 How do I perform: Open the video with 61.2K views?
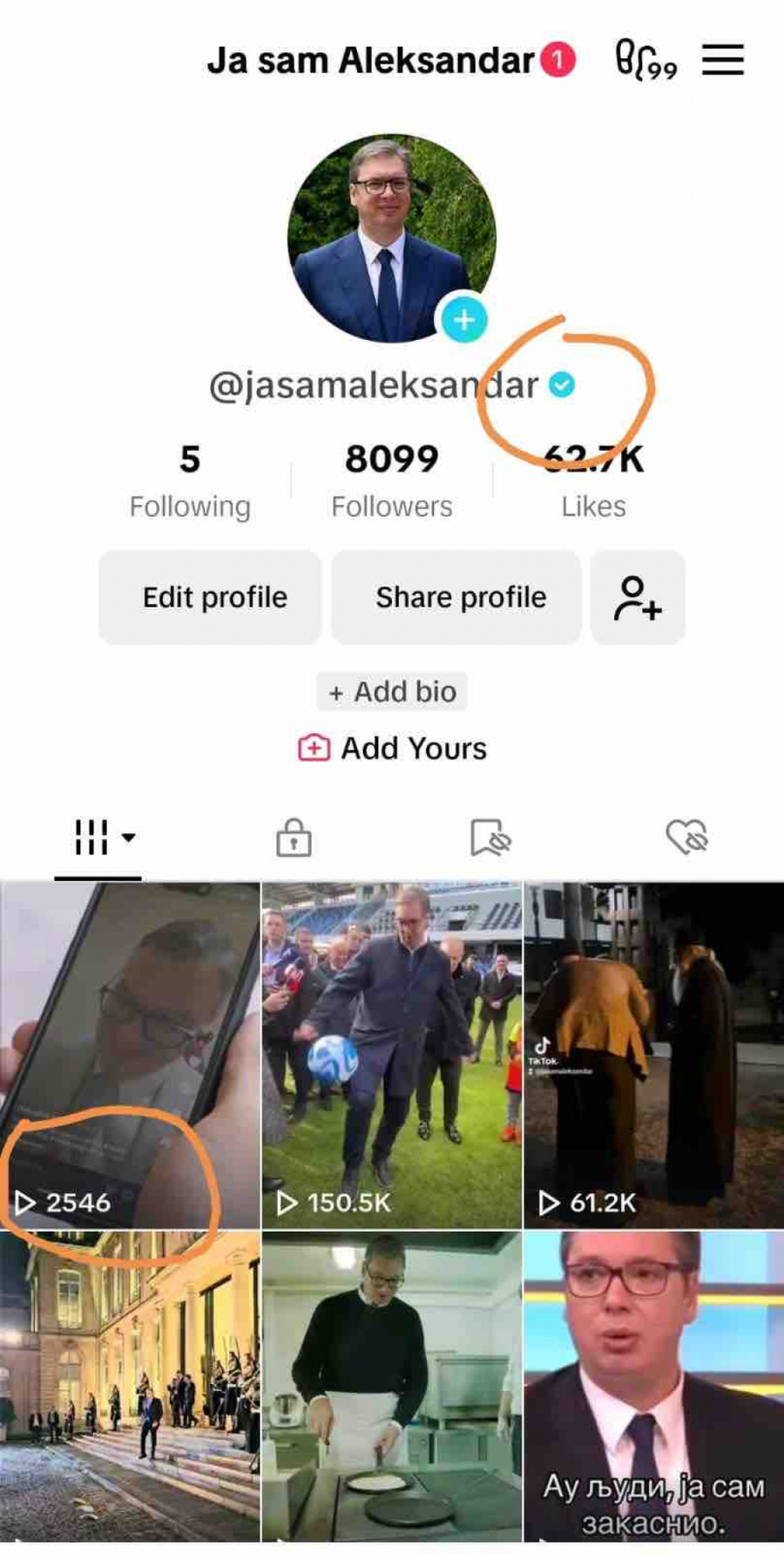[x=653, y=1055]
